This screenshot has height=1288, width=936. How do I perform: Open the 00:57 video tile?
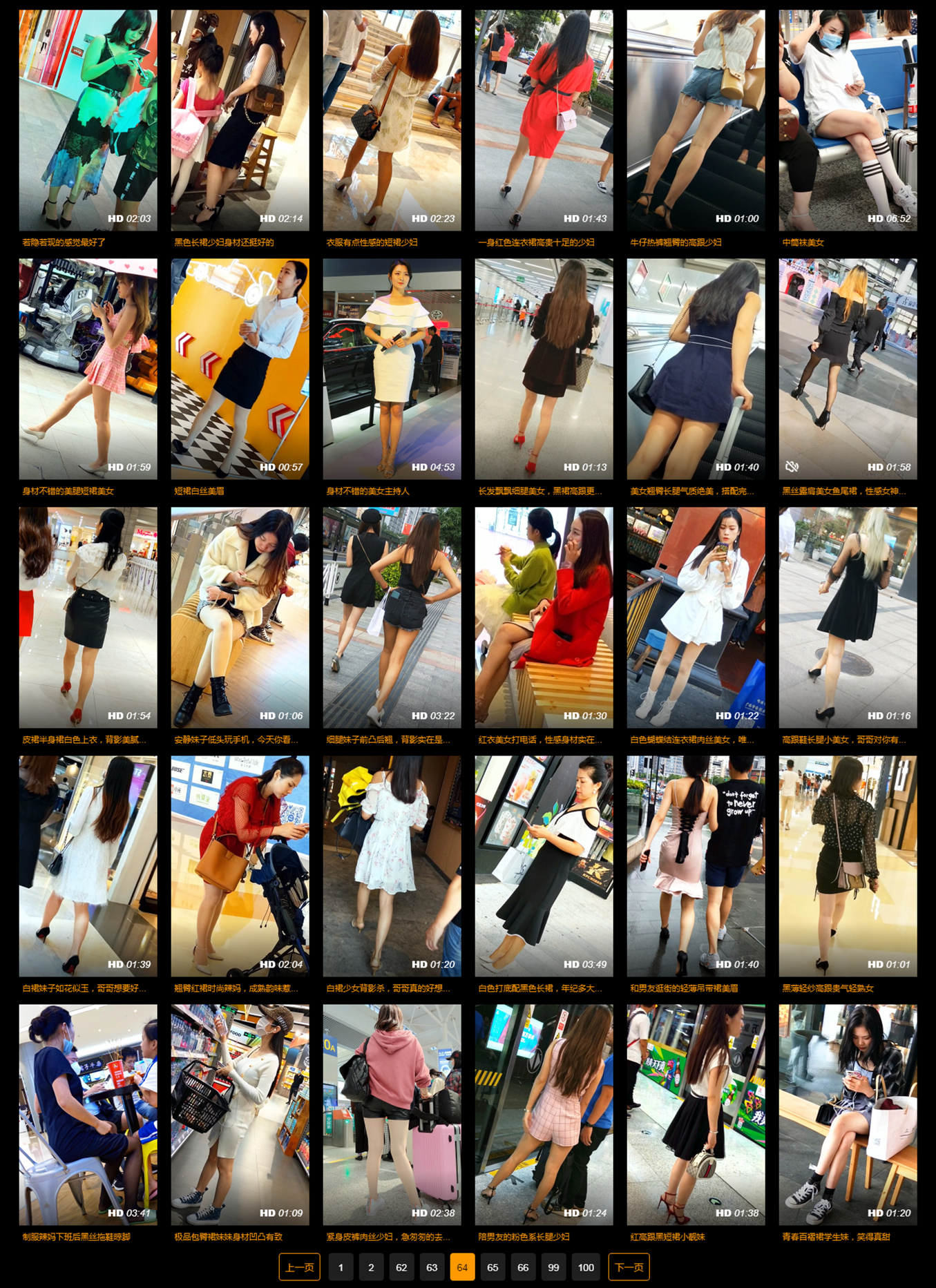(240, 369)
